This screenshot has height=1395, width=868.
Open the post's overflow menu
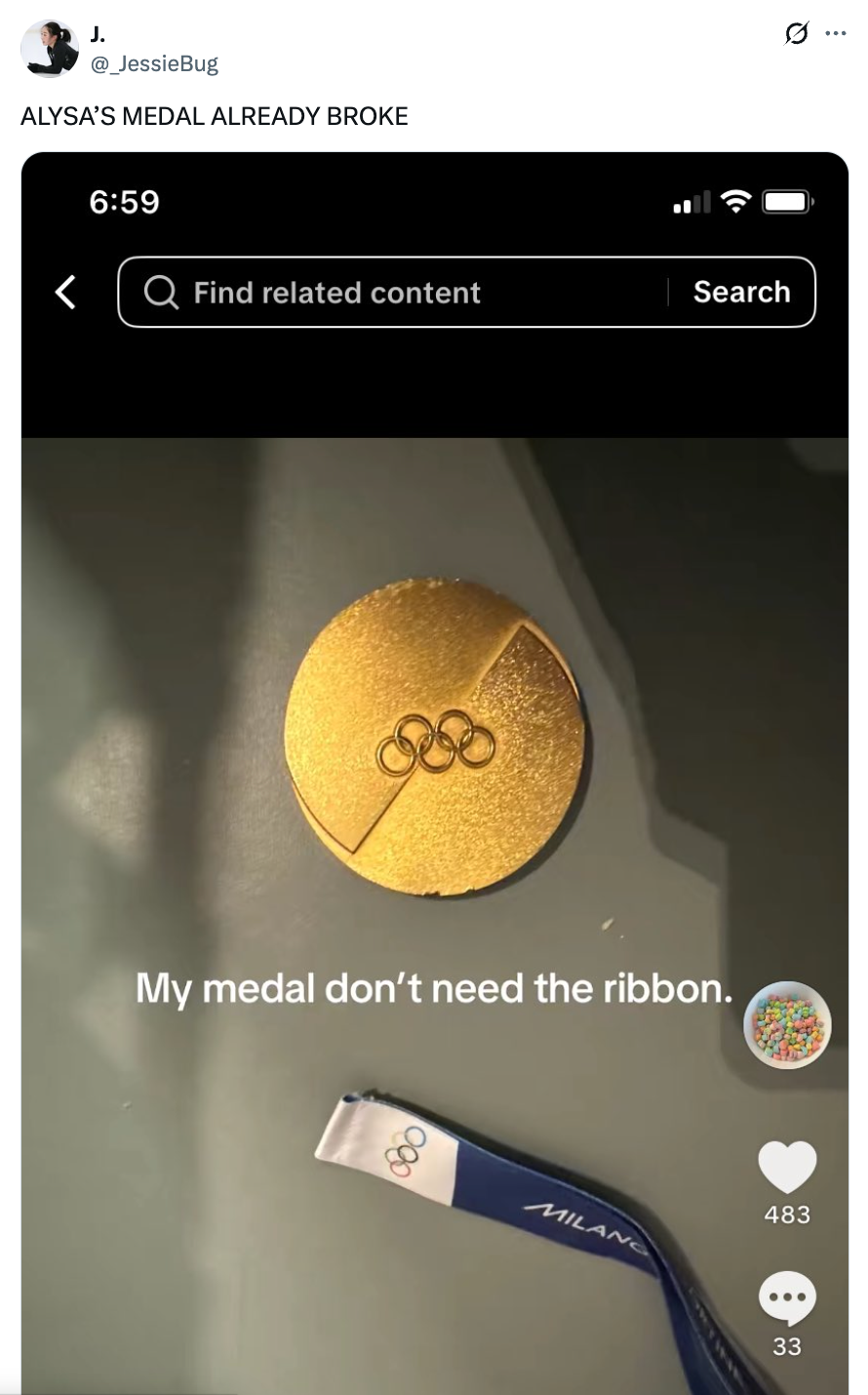click(x=836, y=34)
